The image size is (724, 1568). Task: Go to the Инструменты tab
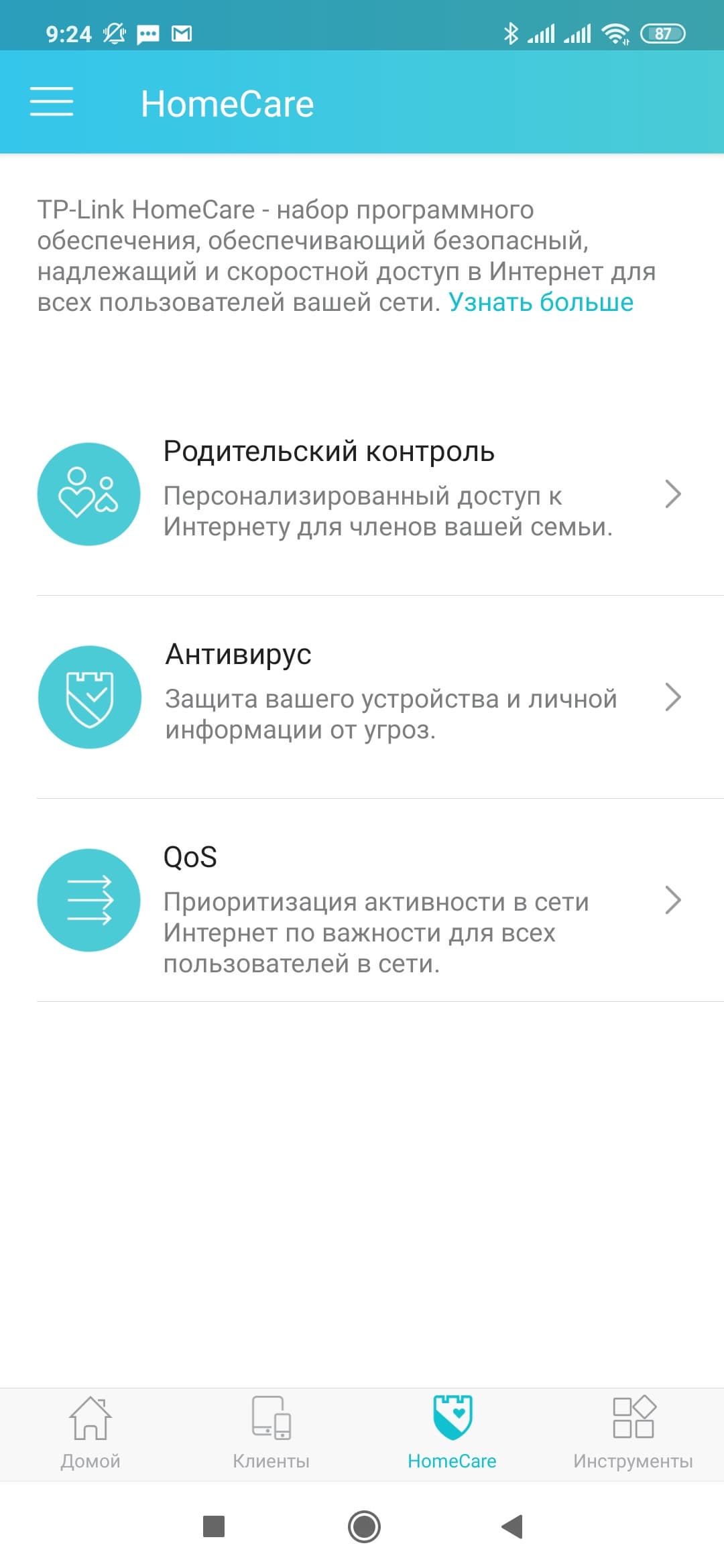tap(633, 1433)
